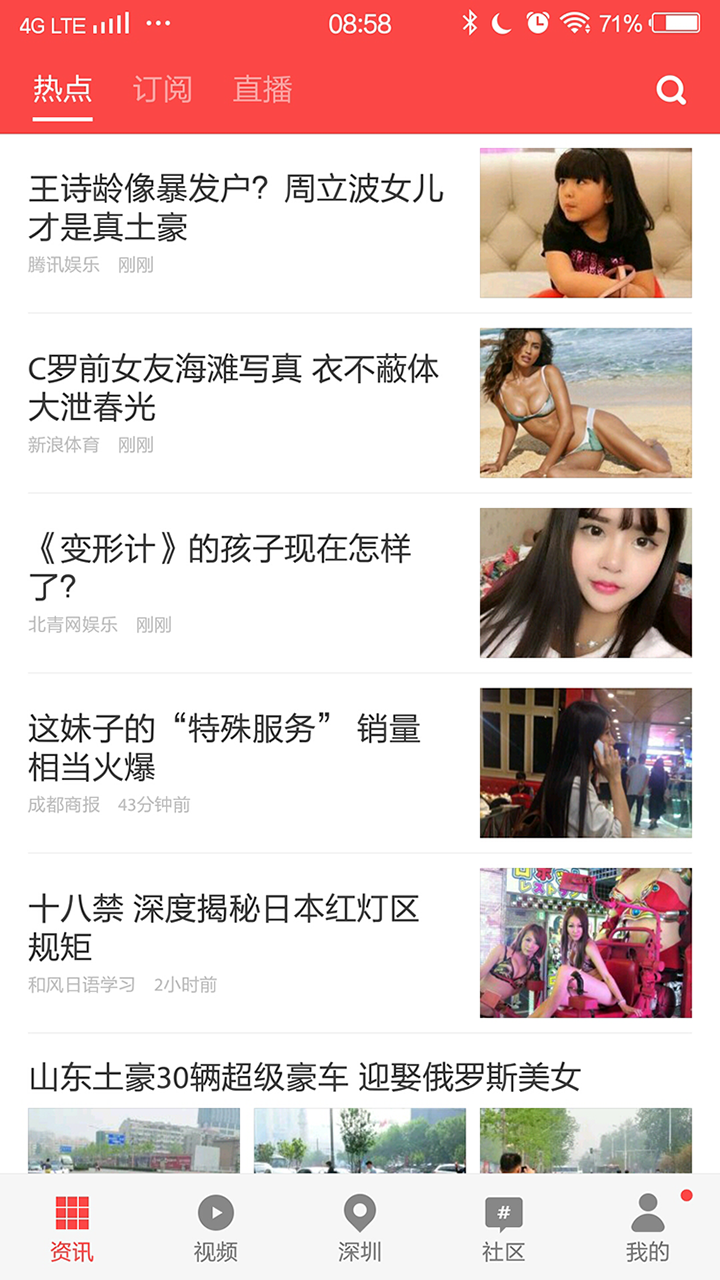The width and height of the screenshot is (720, 1280).
Task: Open the 我的 profile tab
Action: (647, 1228)
